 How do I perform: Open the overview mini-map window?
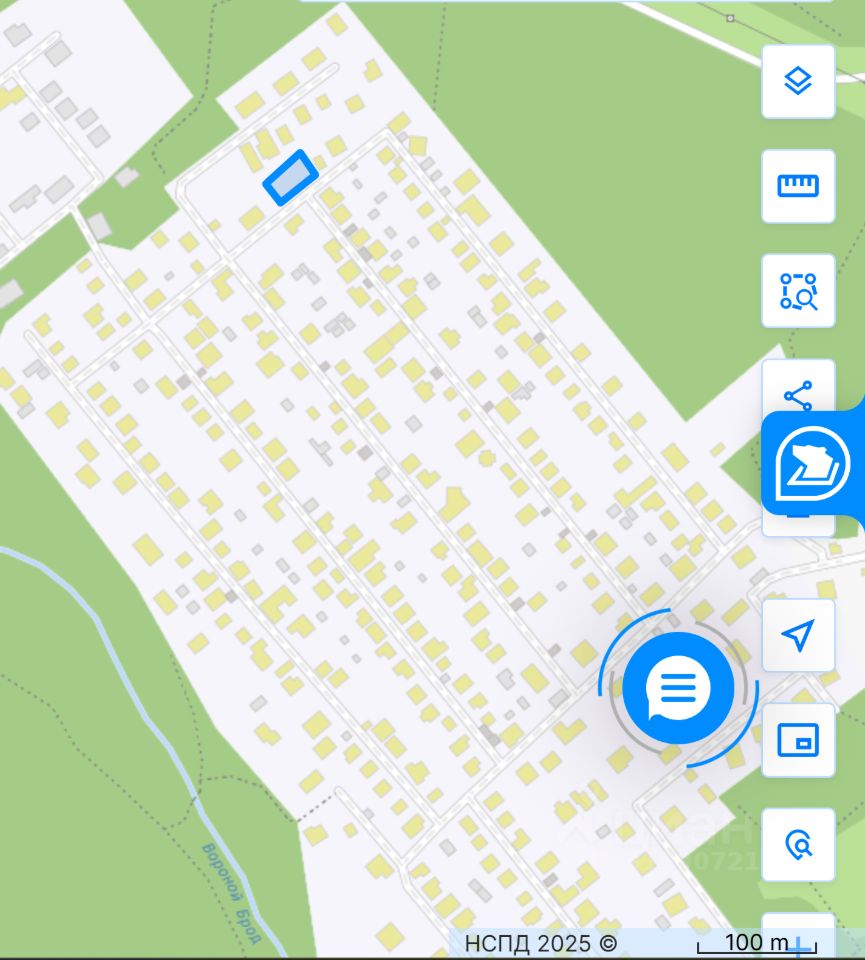tap(798, 740)
